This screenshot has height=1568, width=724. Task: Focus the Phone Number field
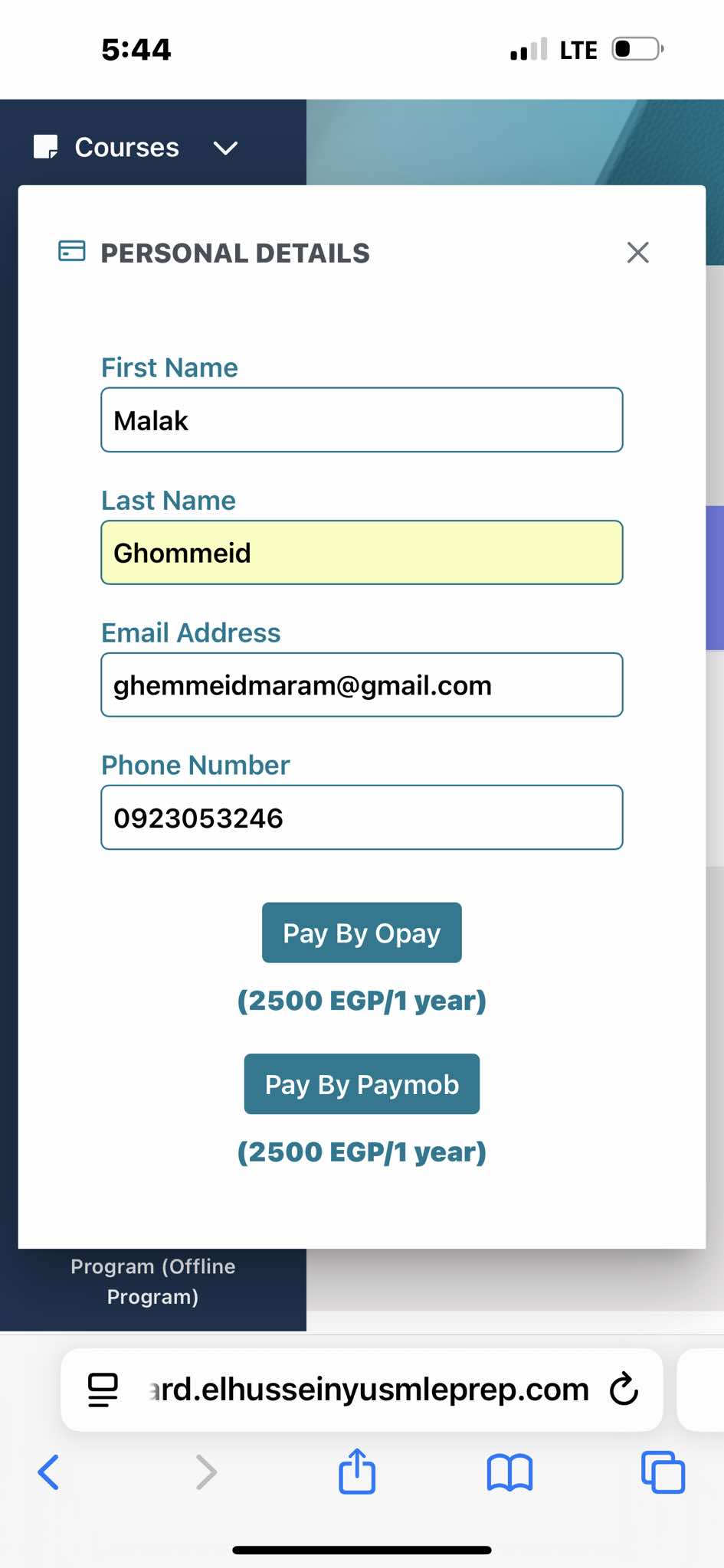[x=362, y=818]
